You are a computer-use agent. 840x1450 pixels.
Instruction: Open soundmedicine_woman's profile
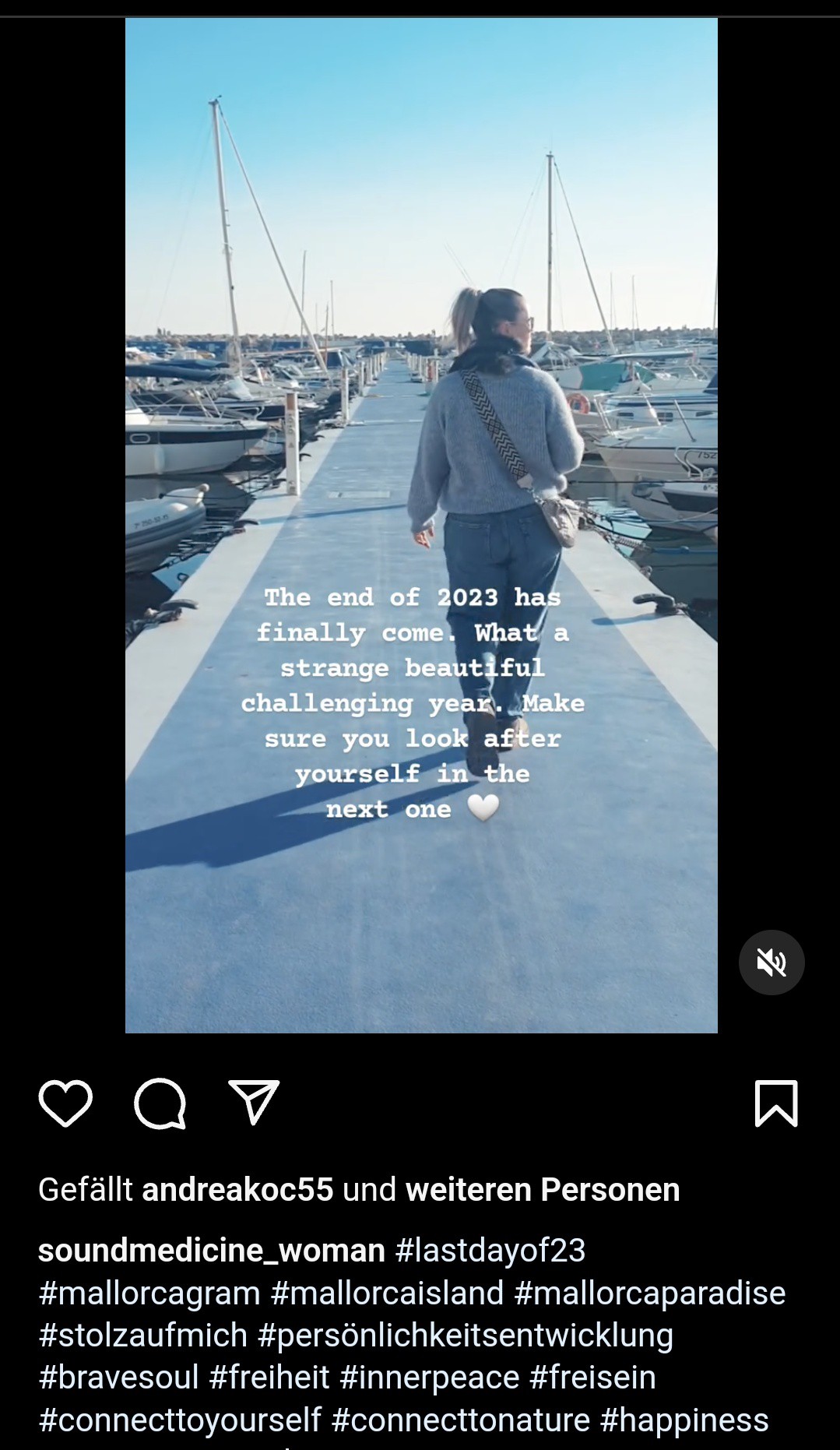point(212,1251)
